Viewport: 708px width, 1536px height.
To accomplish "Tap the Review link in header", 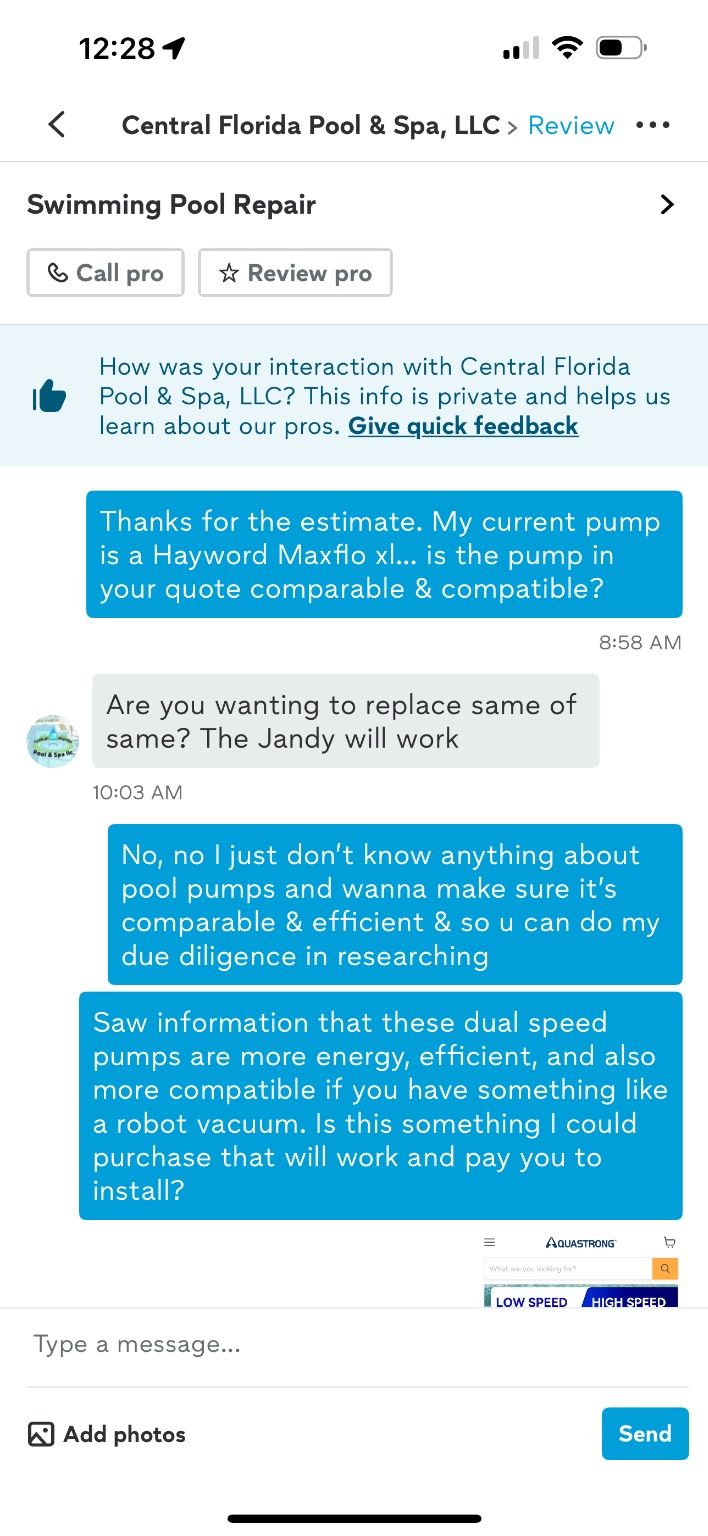I will (x=571, y=125).
